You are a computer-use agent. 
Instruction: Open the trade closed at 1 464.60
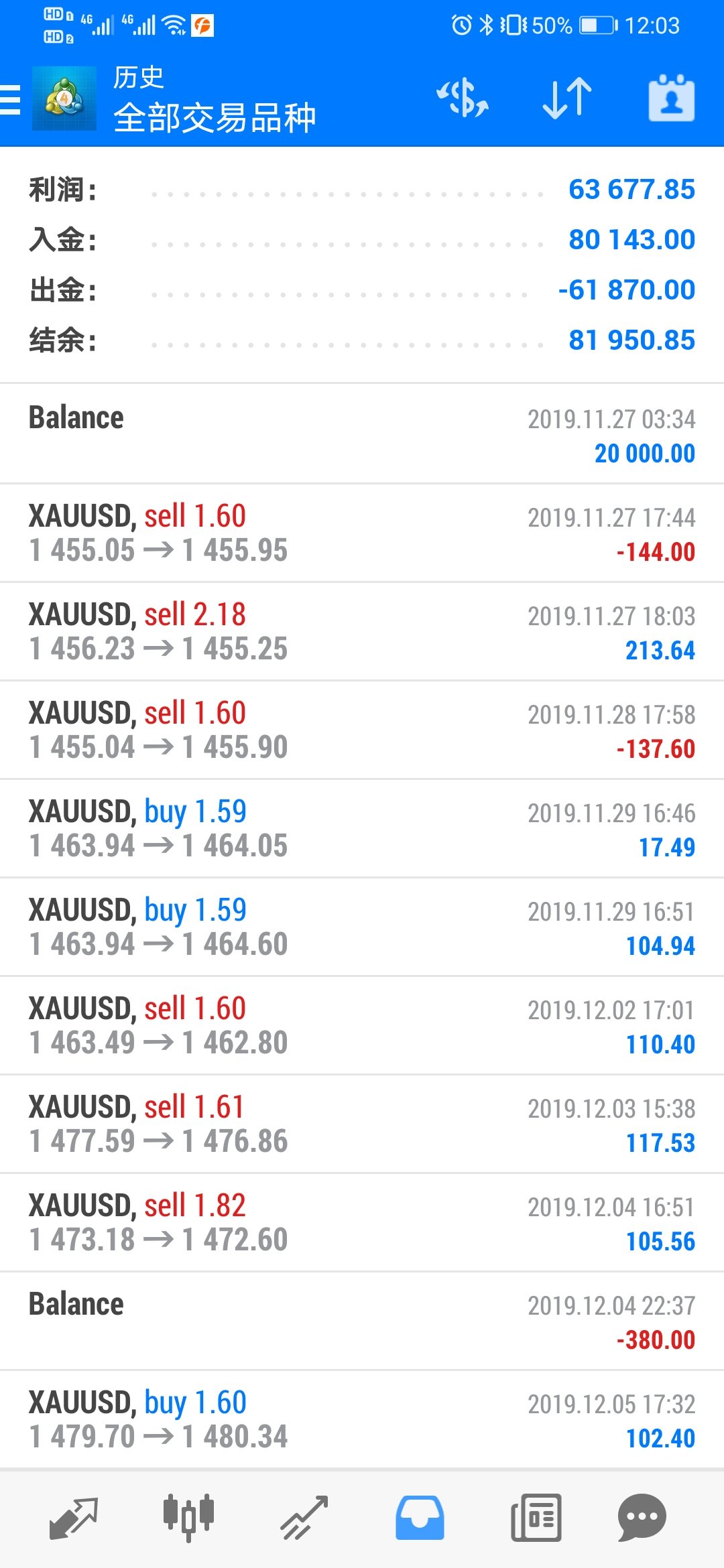pos(362,927)
